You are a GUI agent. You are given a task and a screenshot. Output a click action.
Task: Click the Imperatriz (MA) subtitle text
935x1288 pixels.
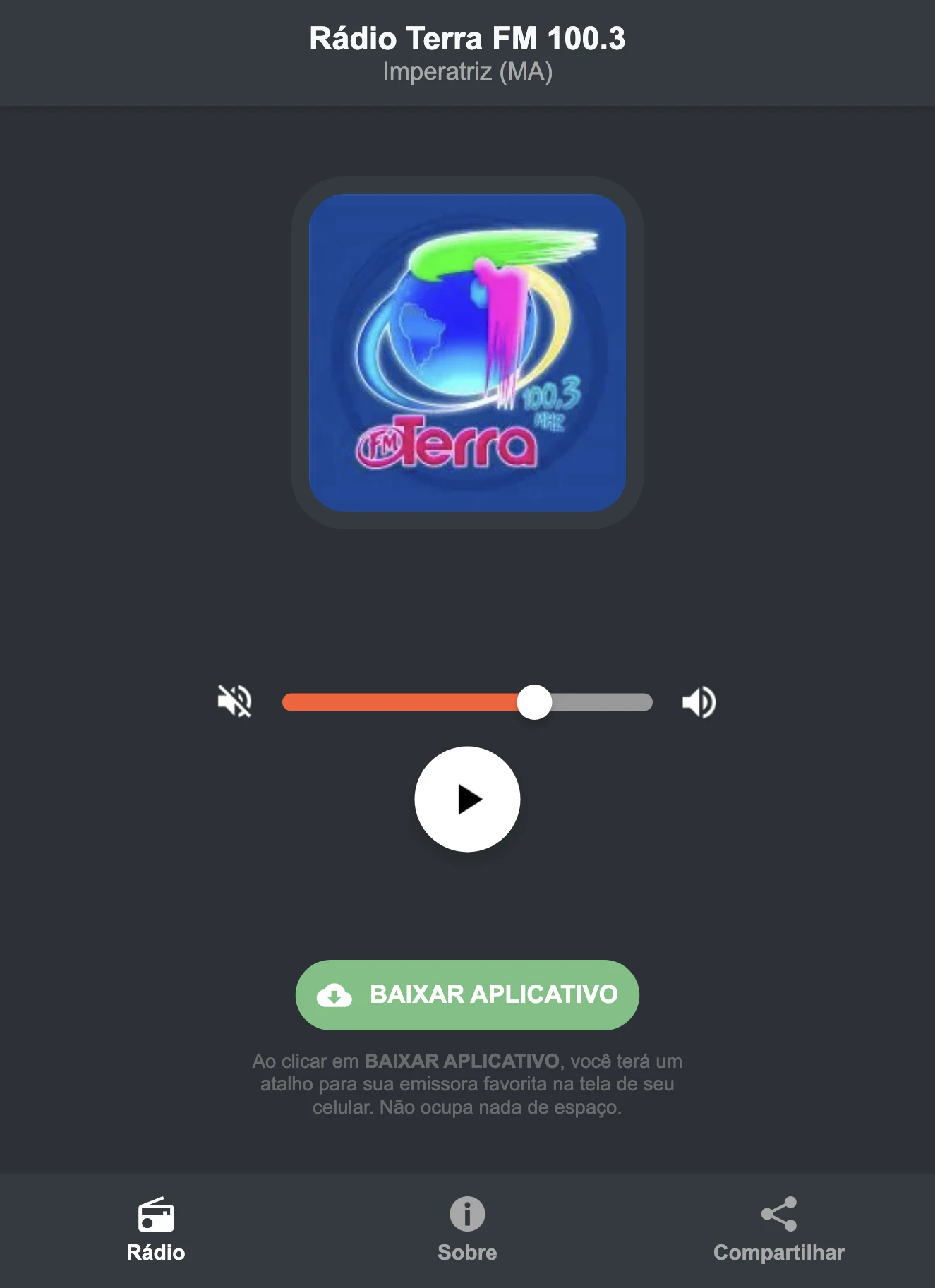tap(467, 71)
